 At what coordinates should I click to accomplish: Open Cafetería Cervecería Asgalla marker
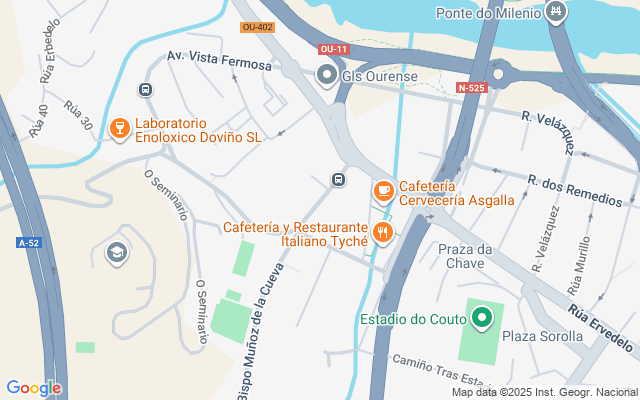[383, 190]
